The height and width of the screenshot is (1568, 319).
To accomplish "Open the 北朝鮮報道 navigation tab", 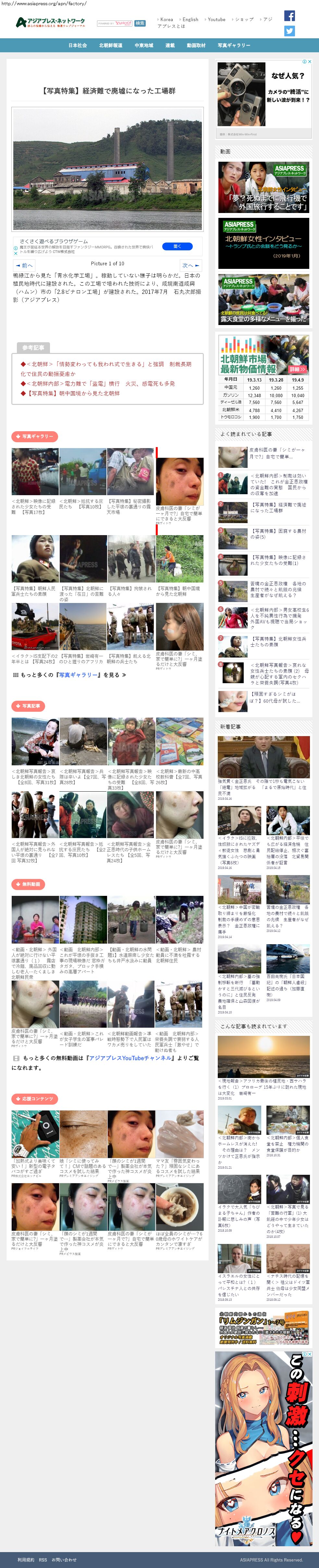I will [111, 45].
